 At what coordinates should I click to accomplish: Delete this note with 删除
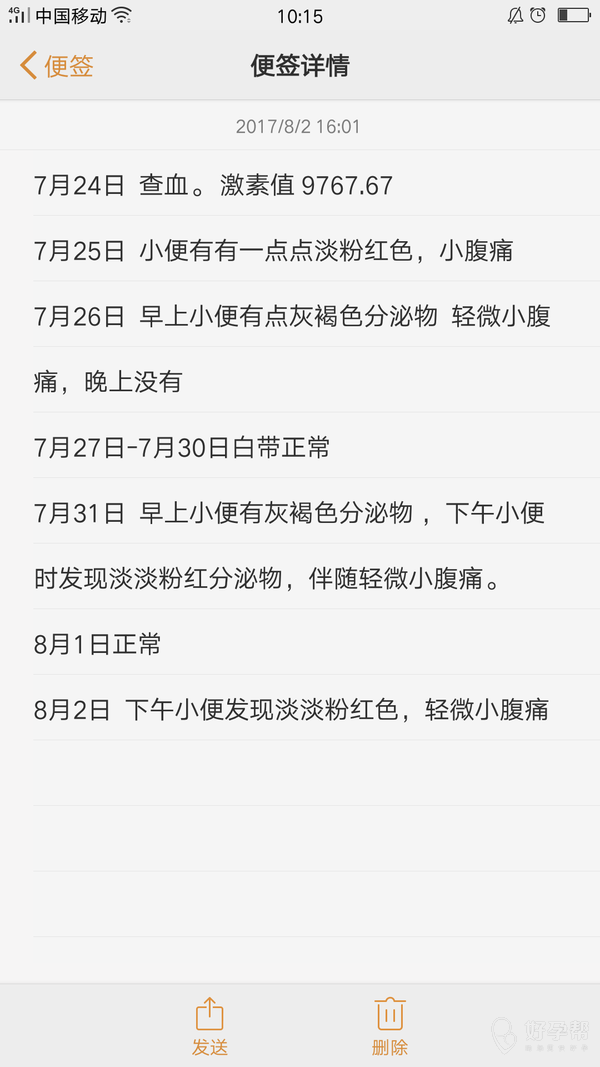tap(389, 1025)
